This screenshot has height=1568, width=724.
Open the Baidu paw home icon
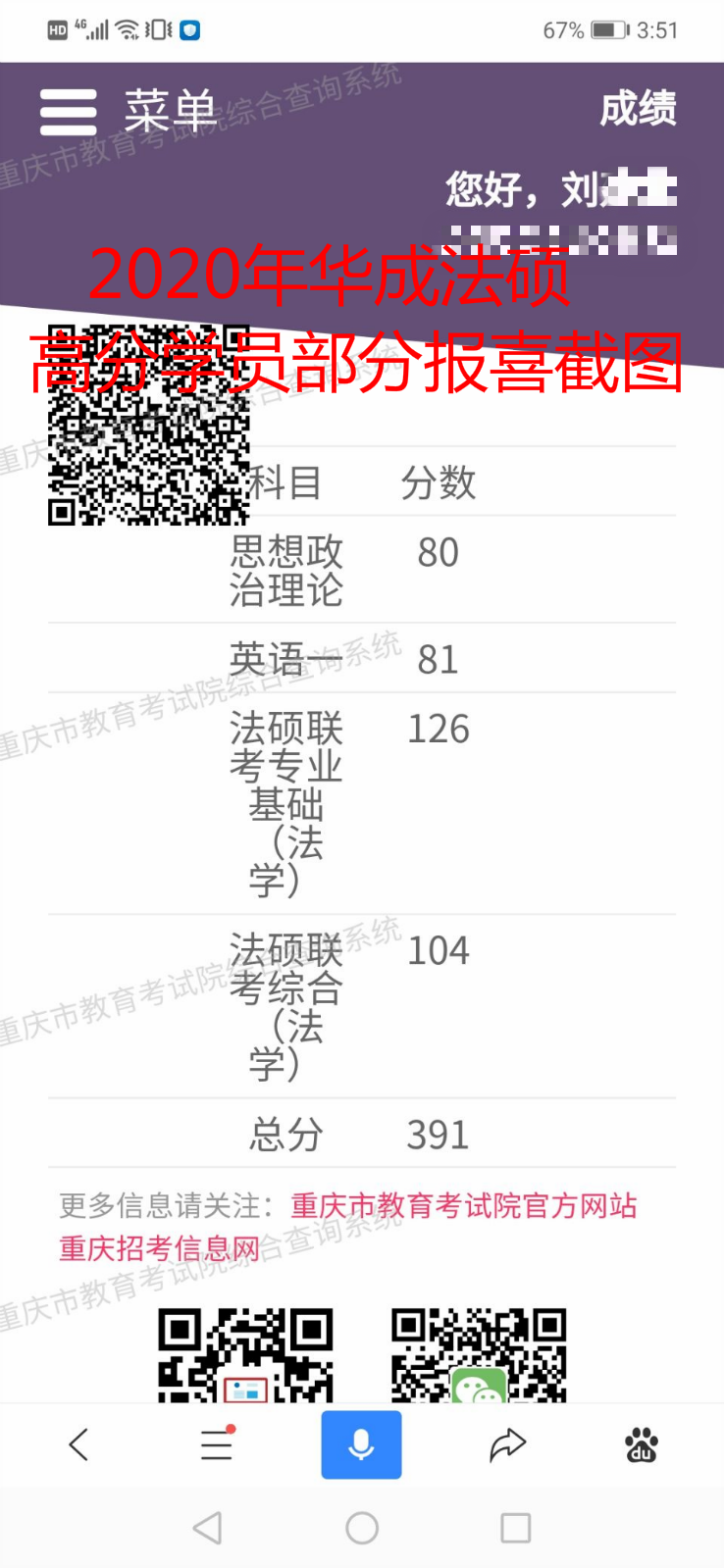642,1444
